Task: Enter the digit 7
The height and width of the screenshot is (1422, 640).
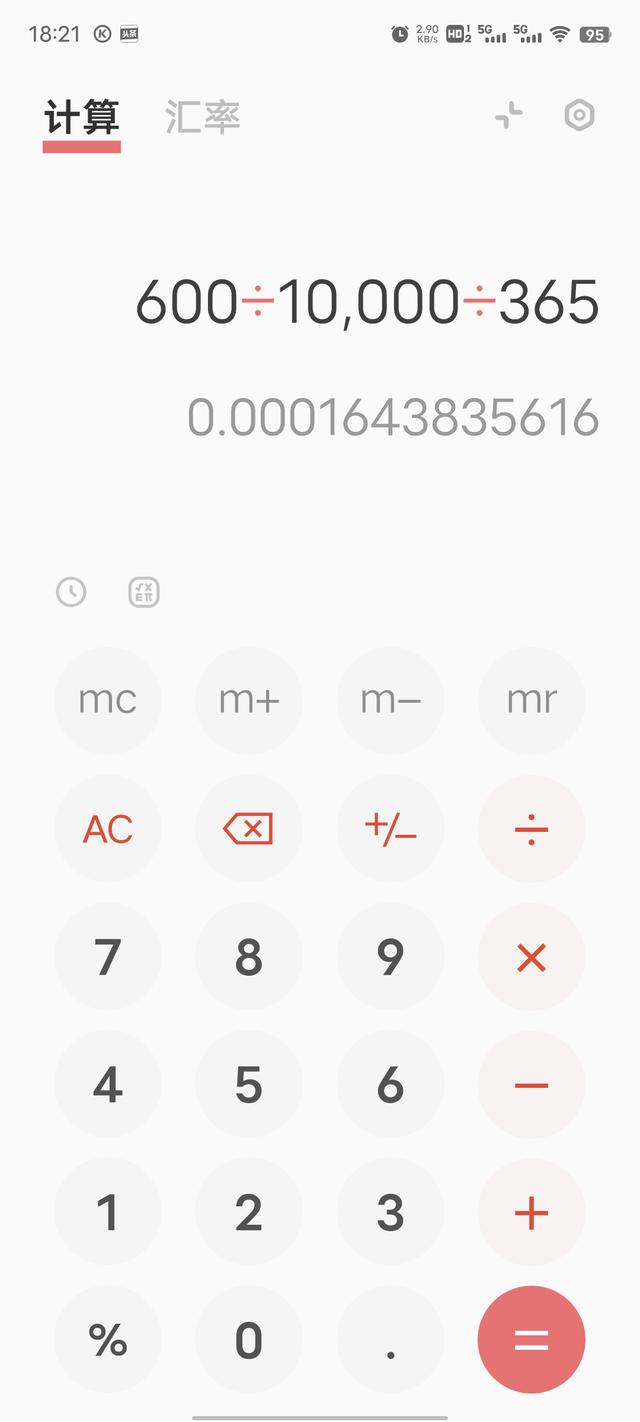Action: coord(108,957)
